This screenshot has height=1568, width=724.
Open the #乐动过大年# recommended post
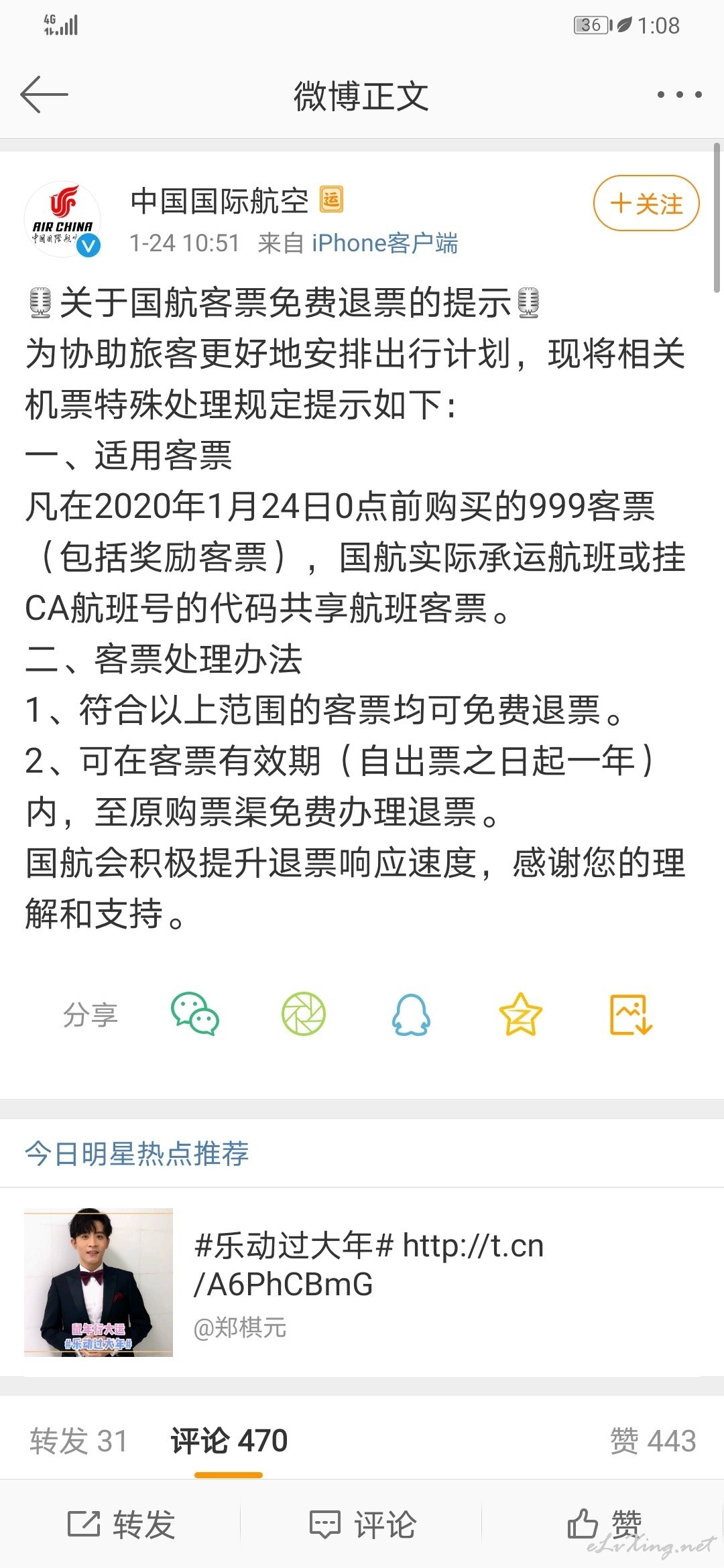coord(362,1282)
